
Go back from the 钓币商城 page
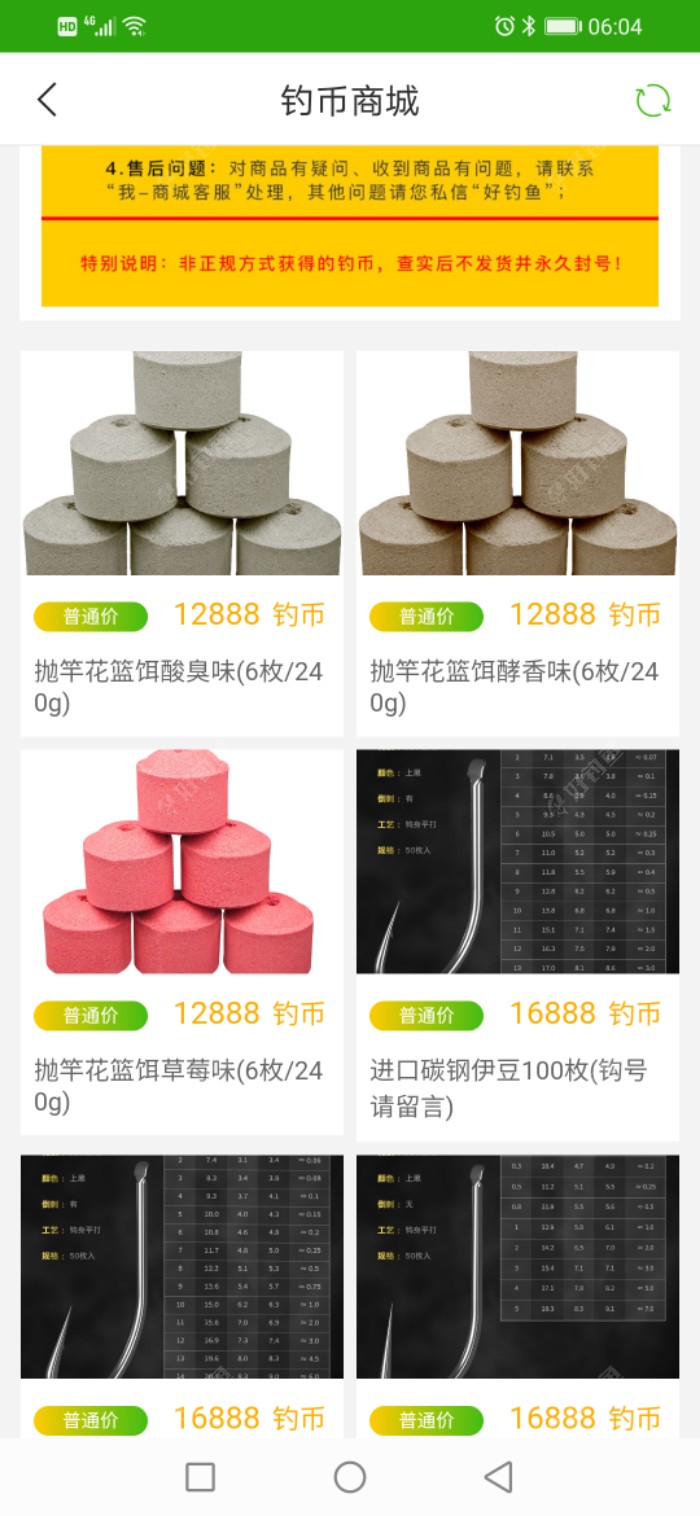pos(47,100)
